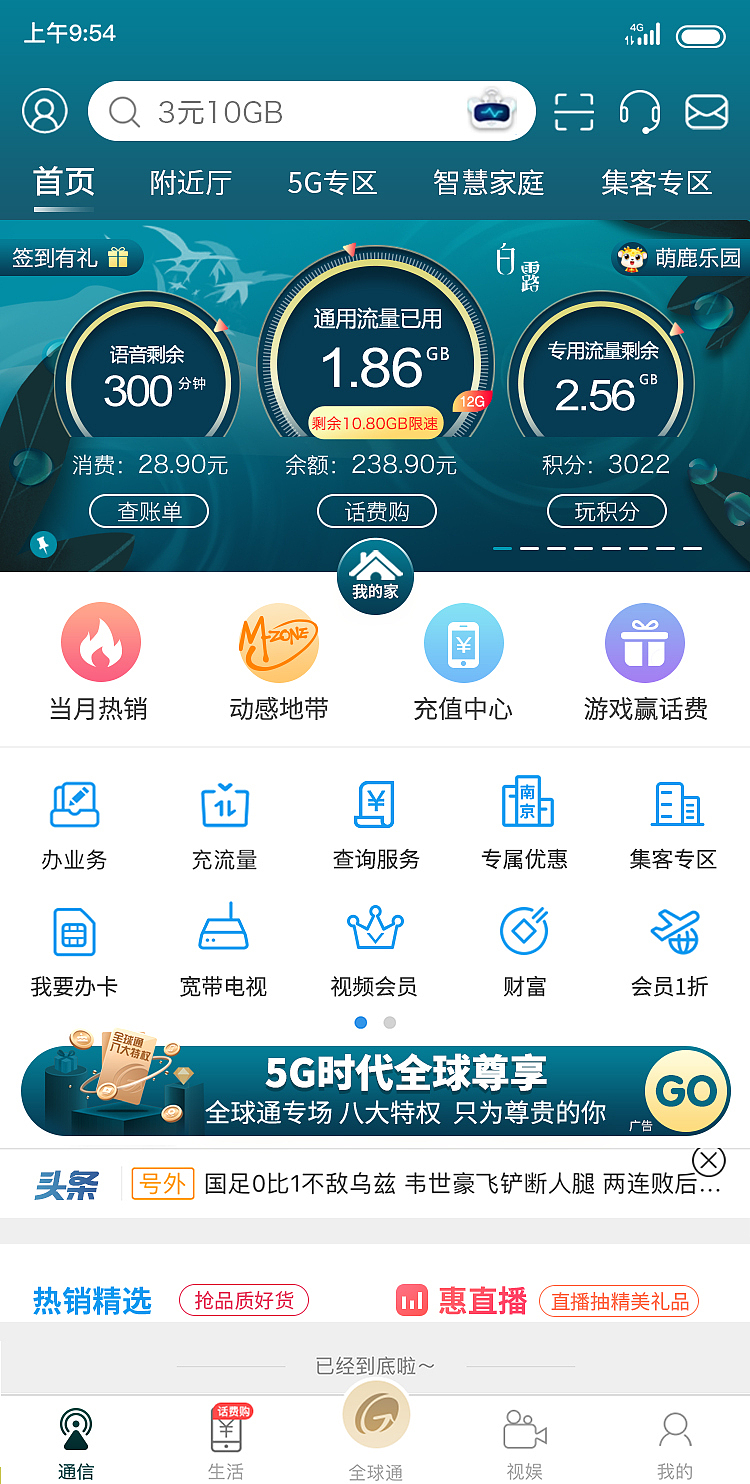The width and height of the screenshot is (750, 1484).
Task: Open customer service headset icon
Action: click(x=640, y=111)
